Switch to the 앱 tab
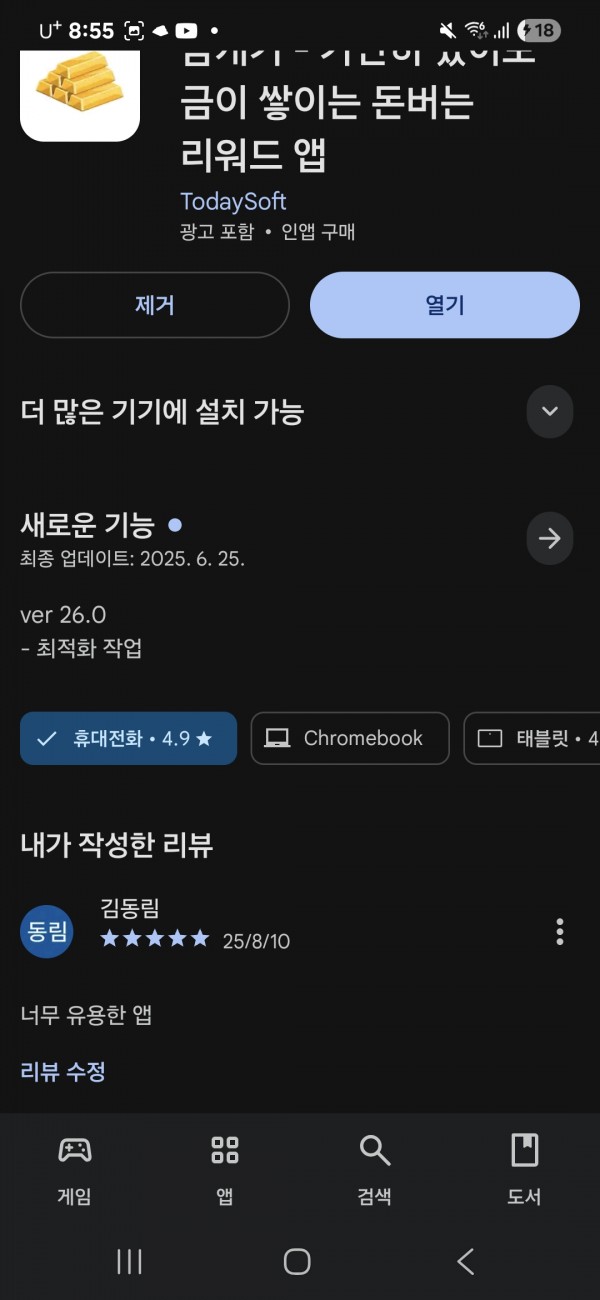Screen dimensions: 600x1300 (225, 1170)
